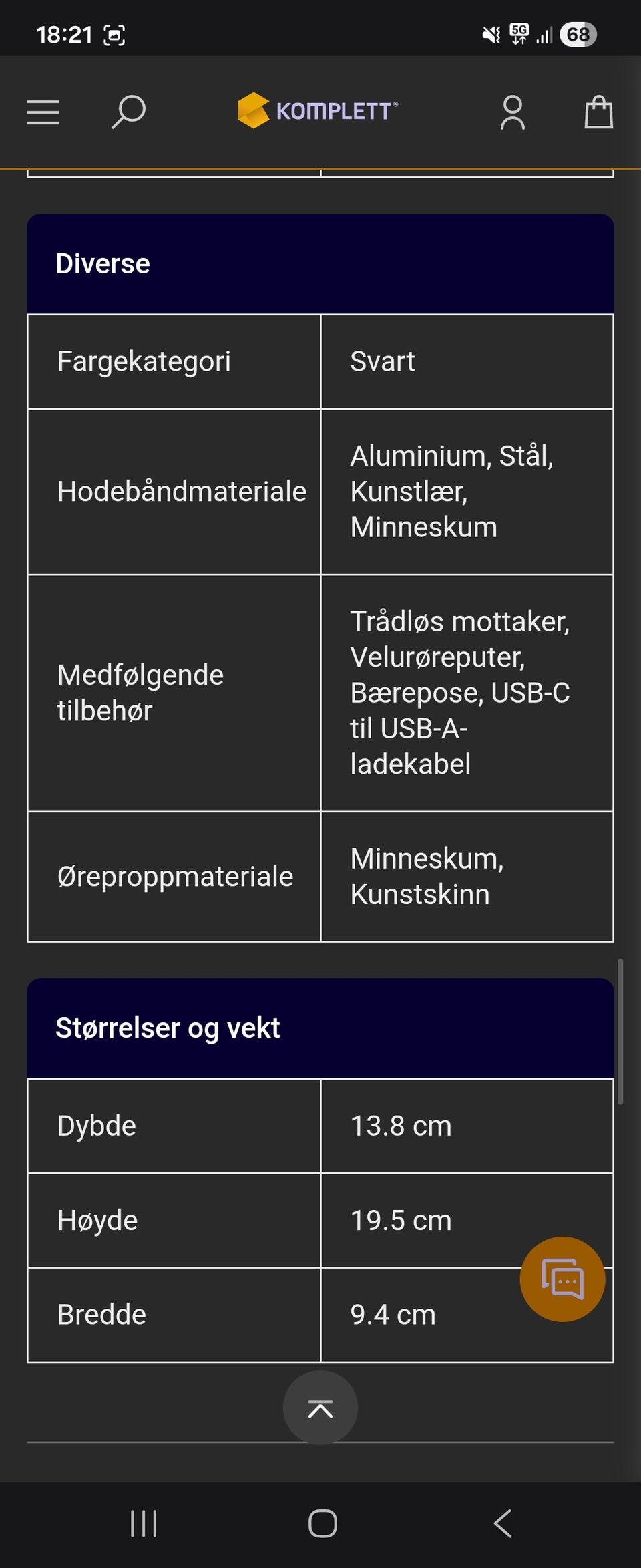This screenshot has width=641, height=1568.
Task: Open your Komplett account profile
Action: click(513, 112)
